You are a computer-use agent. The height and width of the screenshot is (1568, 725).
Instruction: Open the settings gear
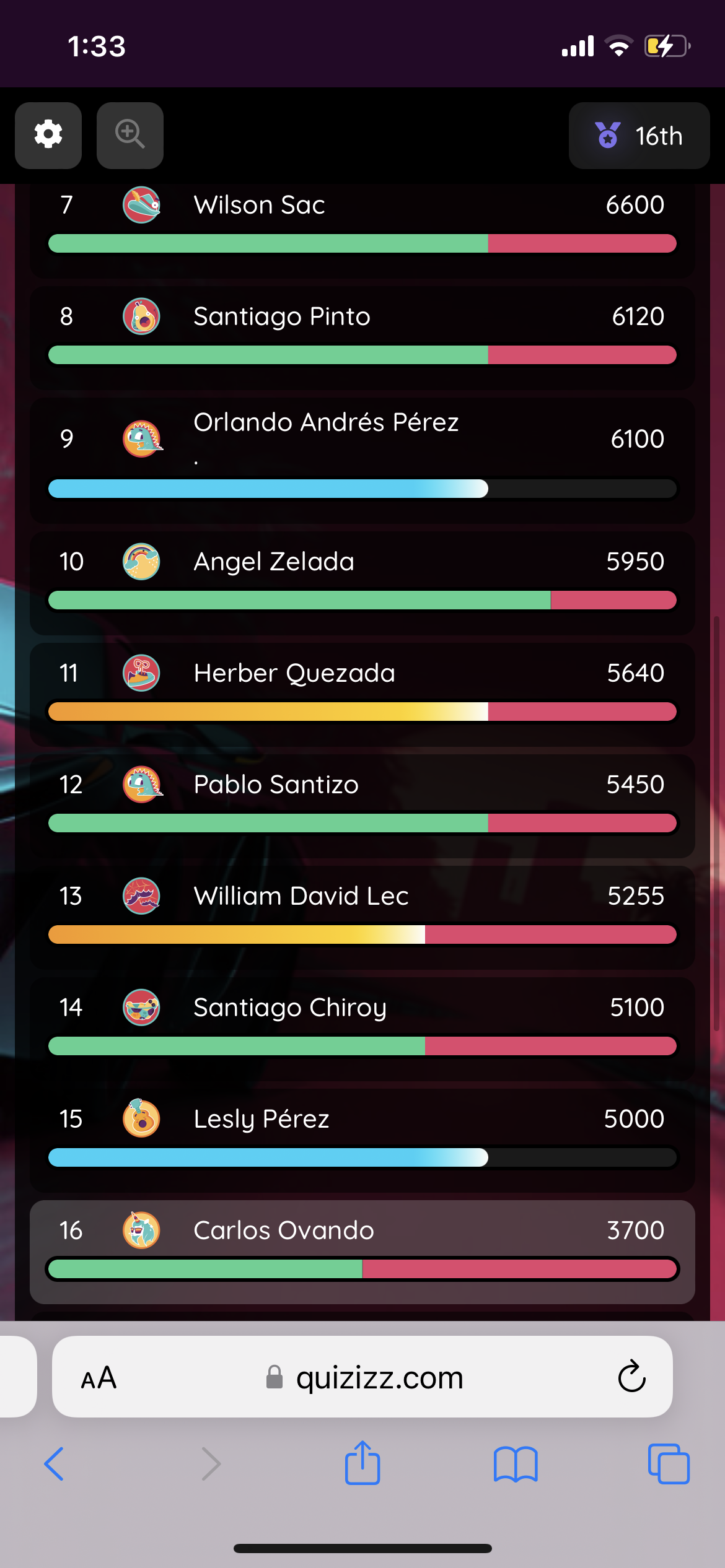click(x=48, y=135)
